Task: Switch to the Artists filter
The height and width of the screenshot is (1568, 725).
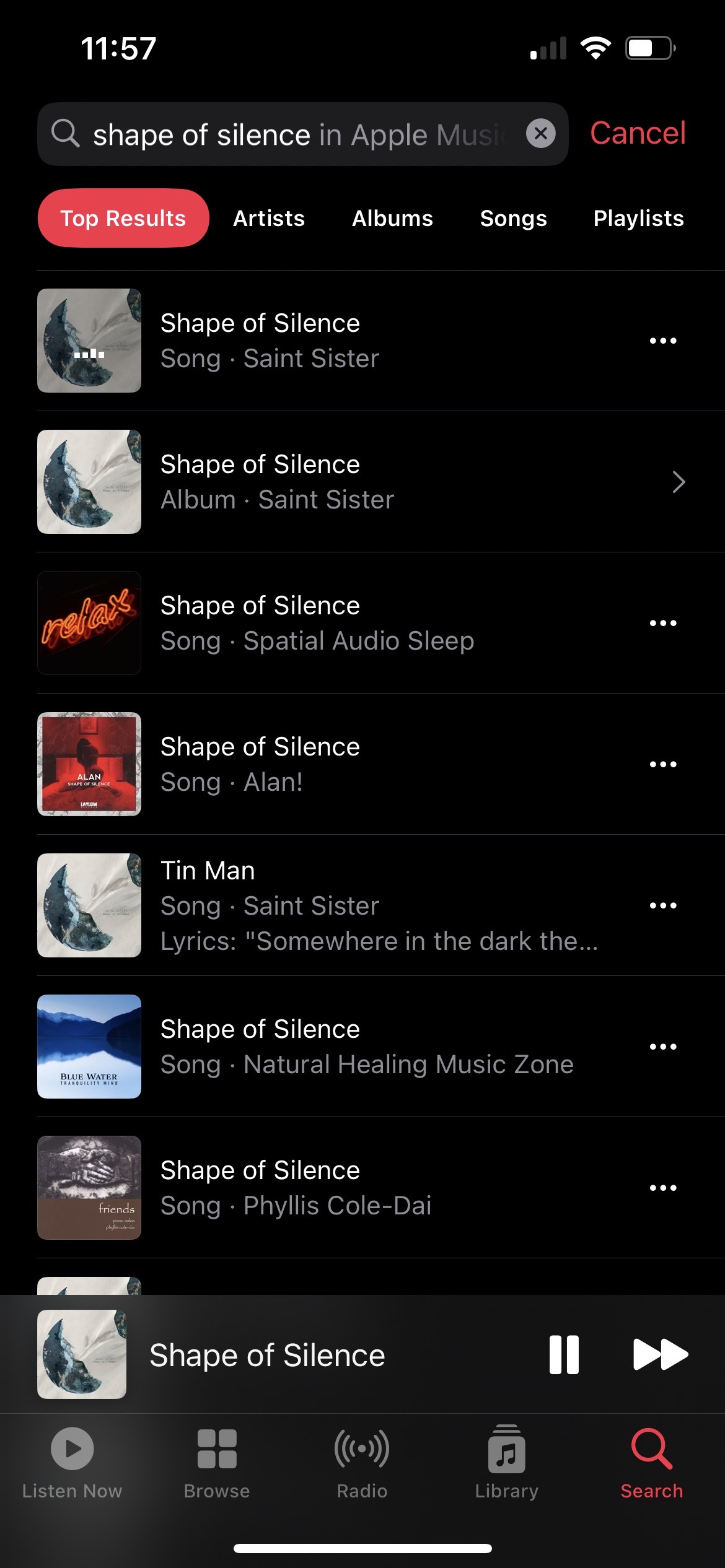Action: tap(269, 218)
